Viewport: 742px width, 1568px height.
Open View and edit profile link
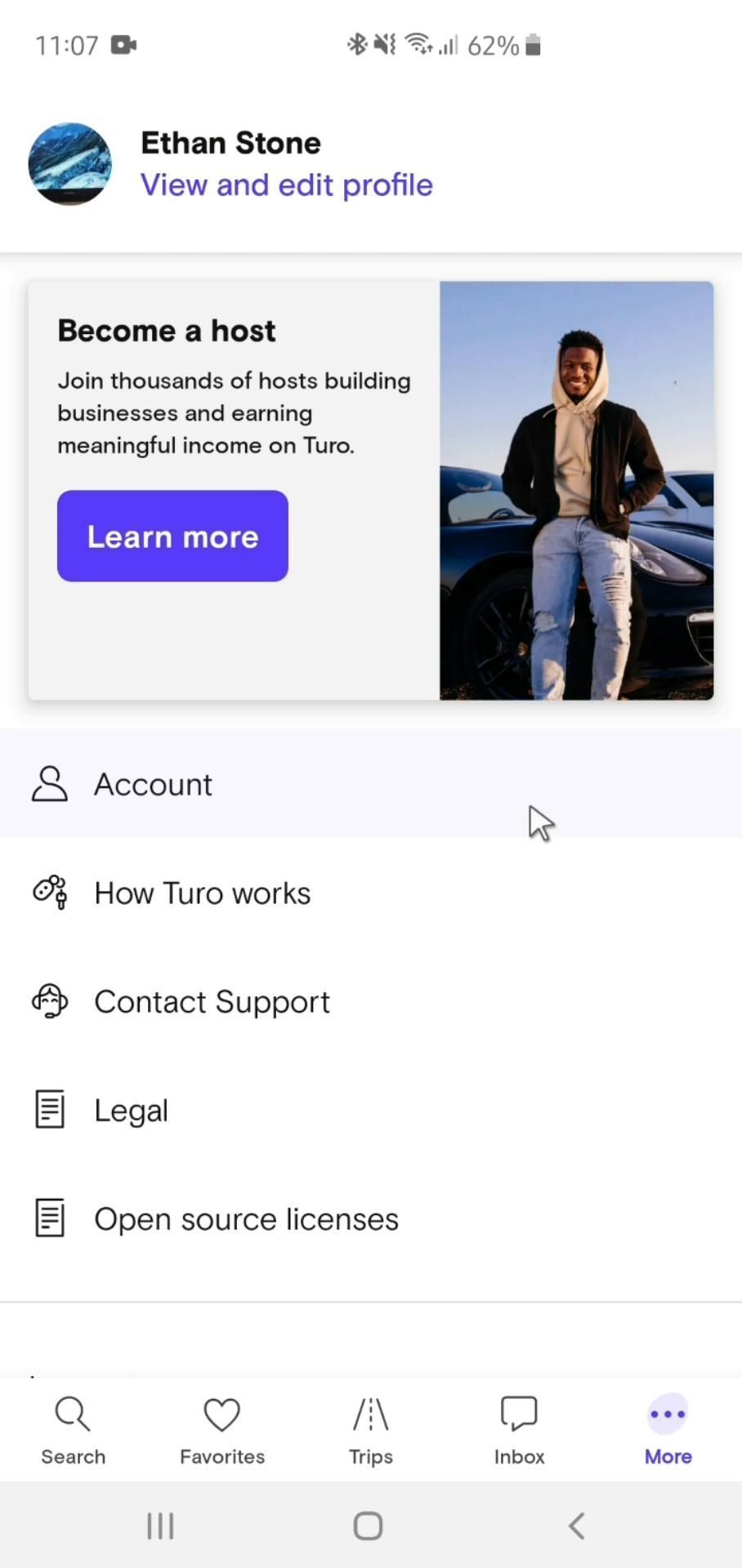(286, 185)
